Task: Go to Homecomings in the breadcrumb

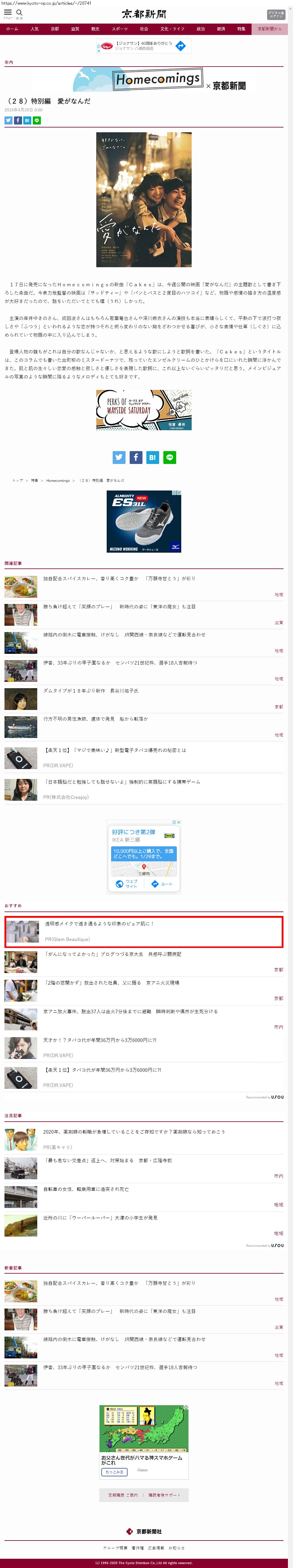Action: (x=58, y=480)
